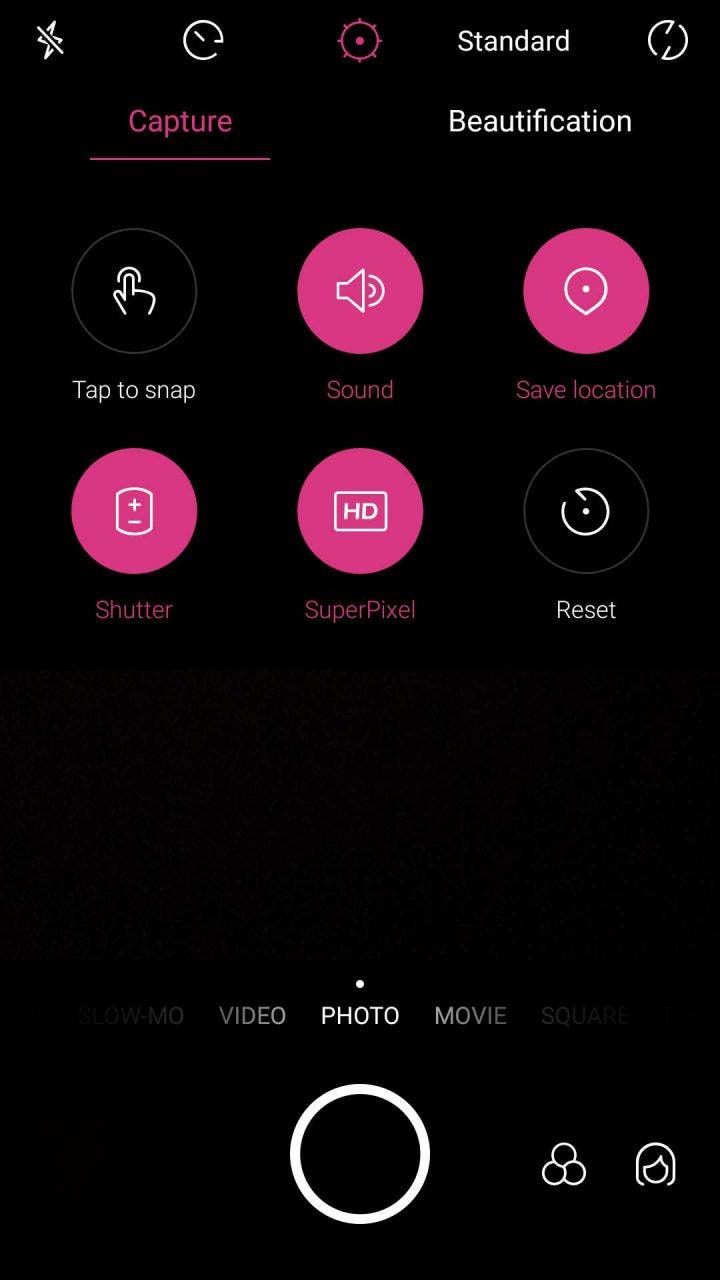Enable Tap to snap
The height and width of the screenshot is (1280, 720).
tap(134, 291)
